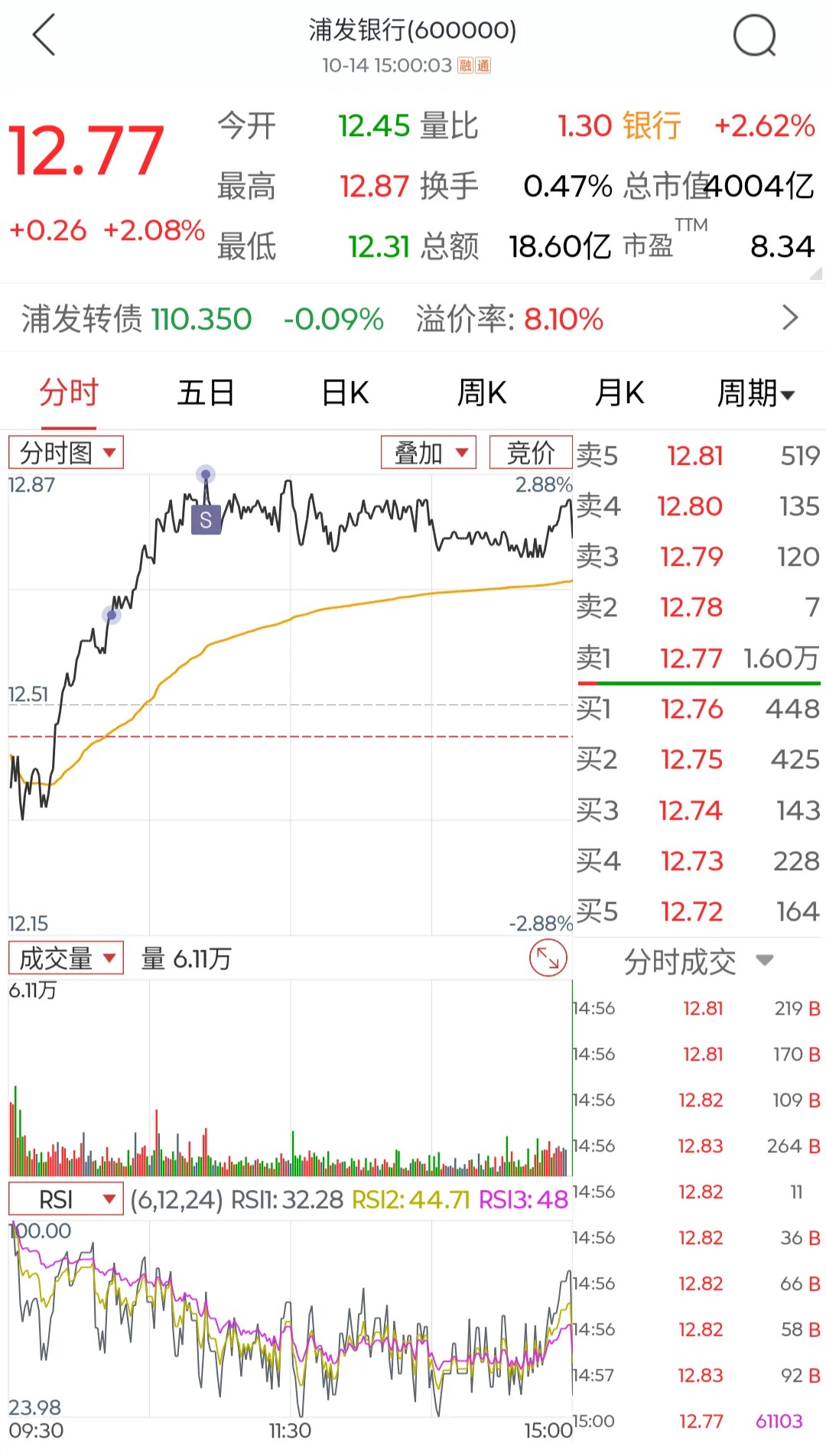The width and height of the screenshot is (826, 1456).
Task: Open the 浦发转债 convertible bond row
Action: point(413,318)
